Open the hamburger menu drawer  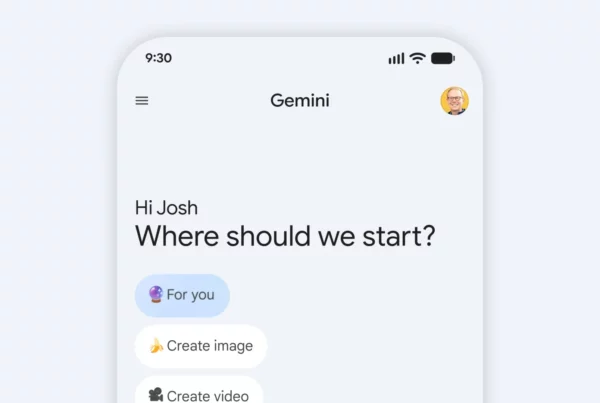[x=142, y=101]
